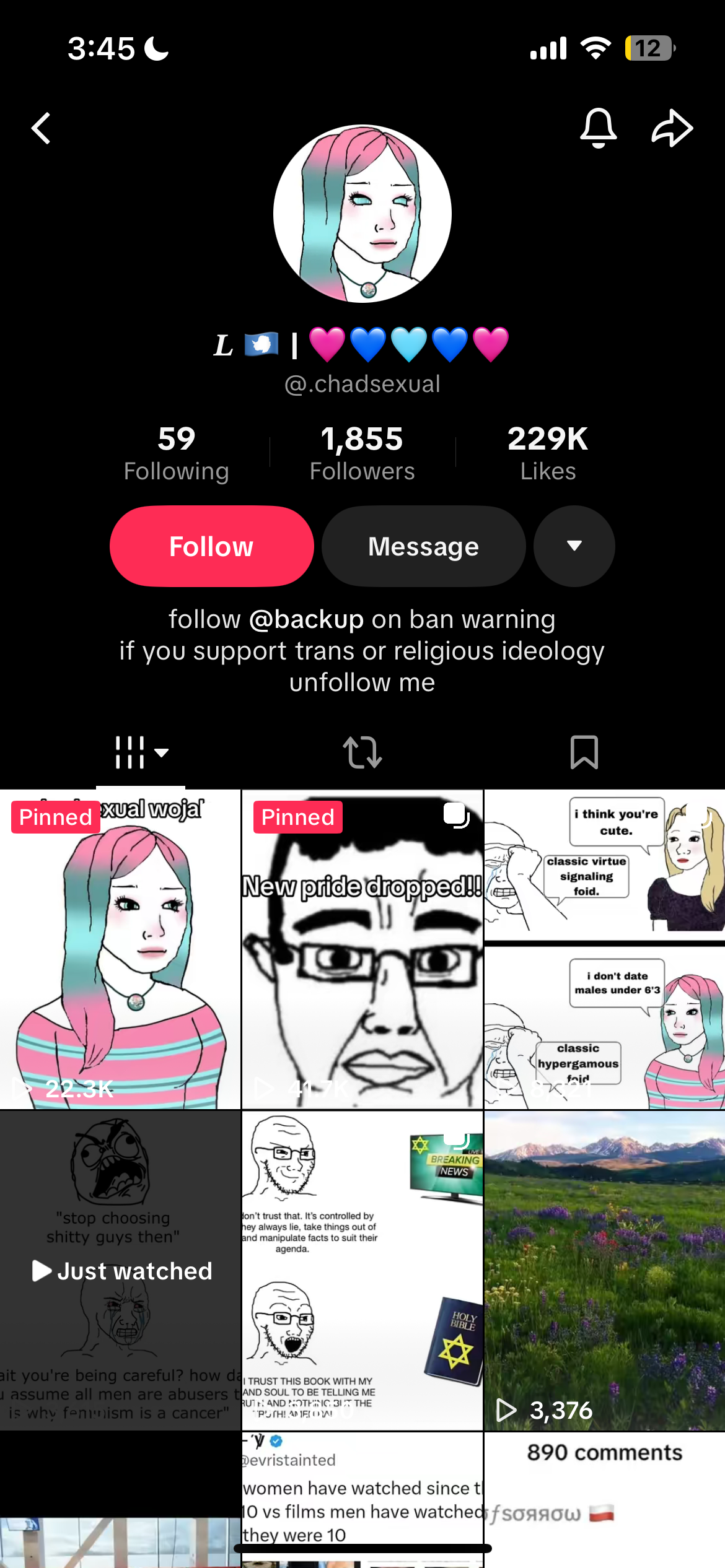Open the pinned 'New pride dropped!!' post

[x=362, y=949]
